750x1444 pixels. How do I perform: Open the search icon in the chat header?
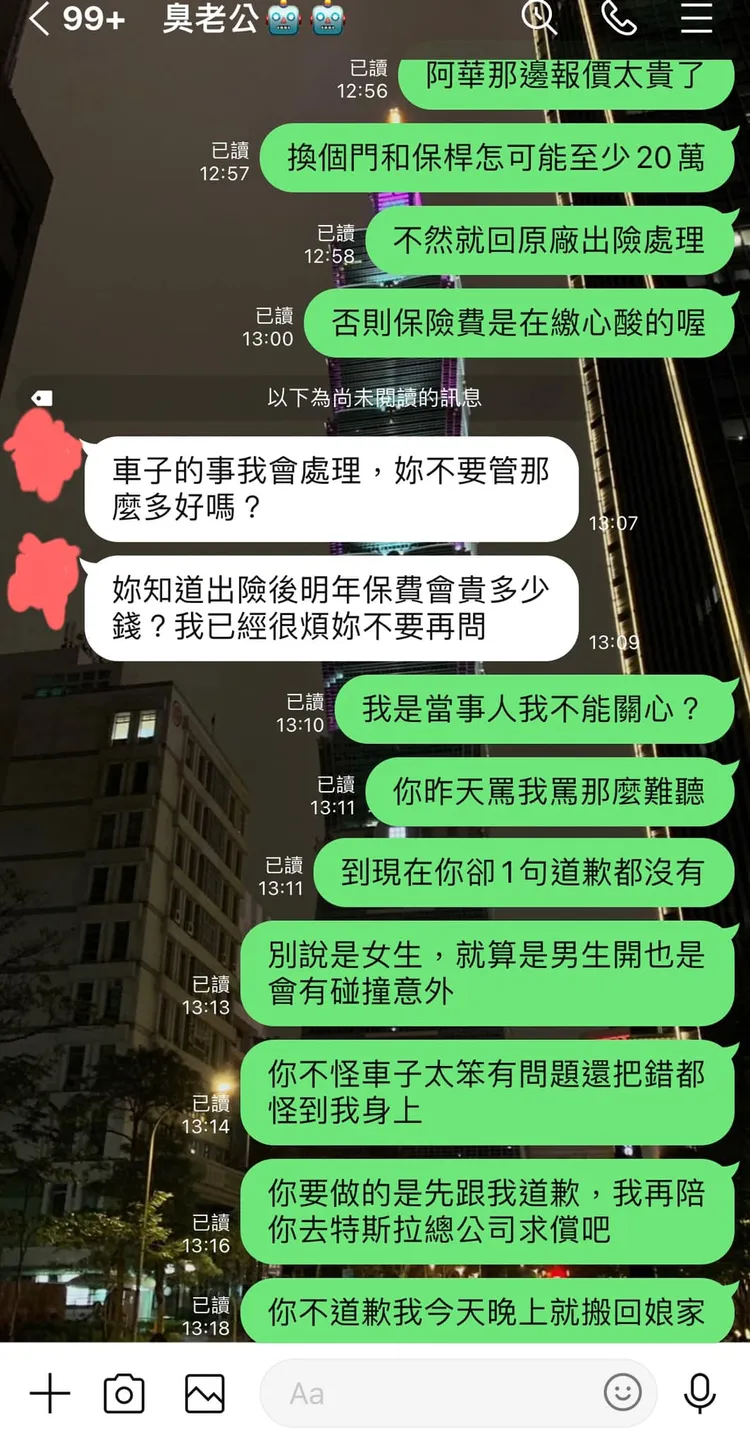[540, 20]
